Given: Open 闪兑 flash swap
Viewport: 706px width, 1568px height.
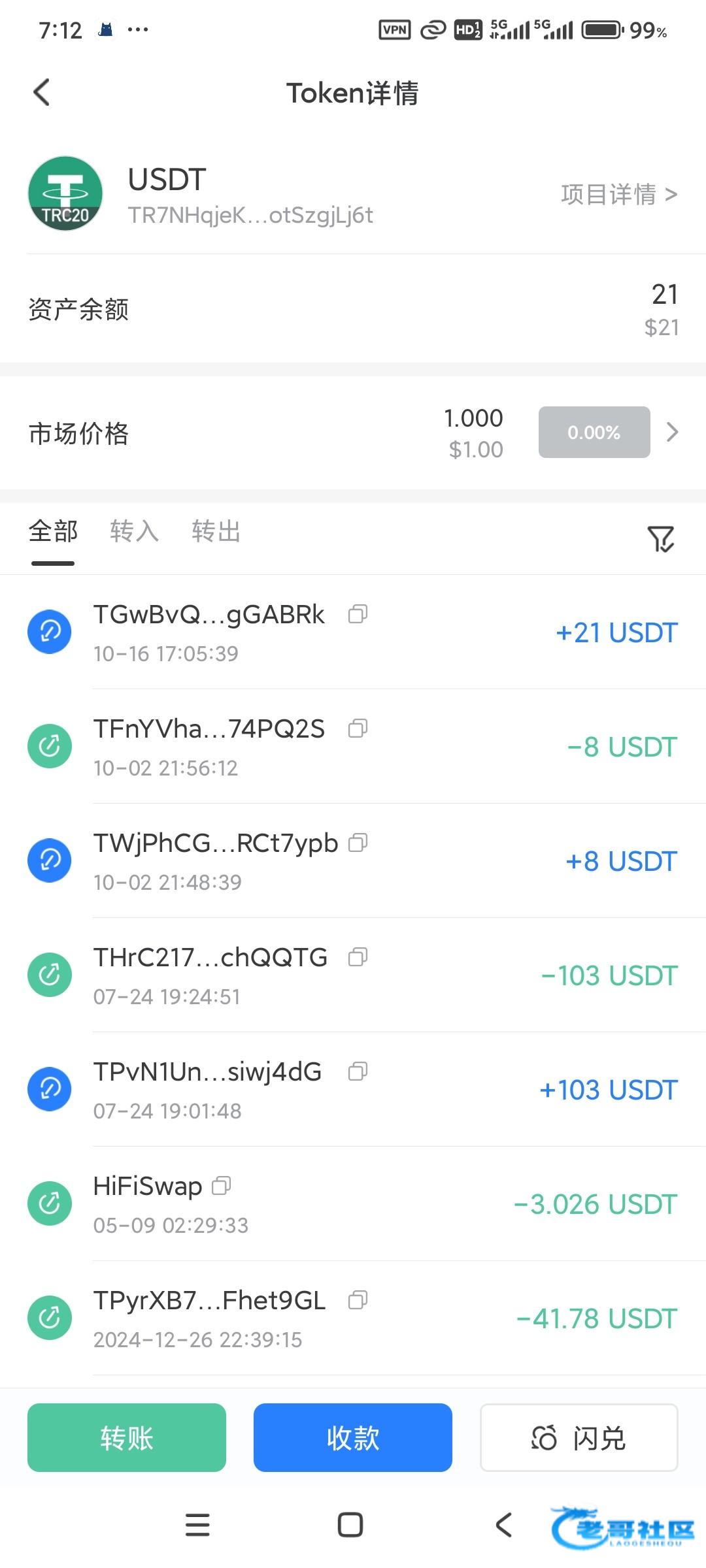Looking at the screenshot, I should click(x=579, y=1438).
